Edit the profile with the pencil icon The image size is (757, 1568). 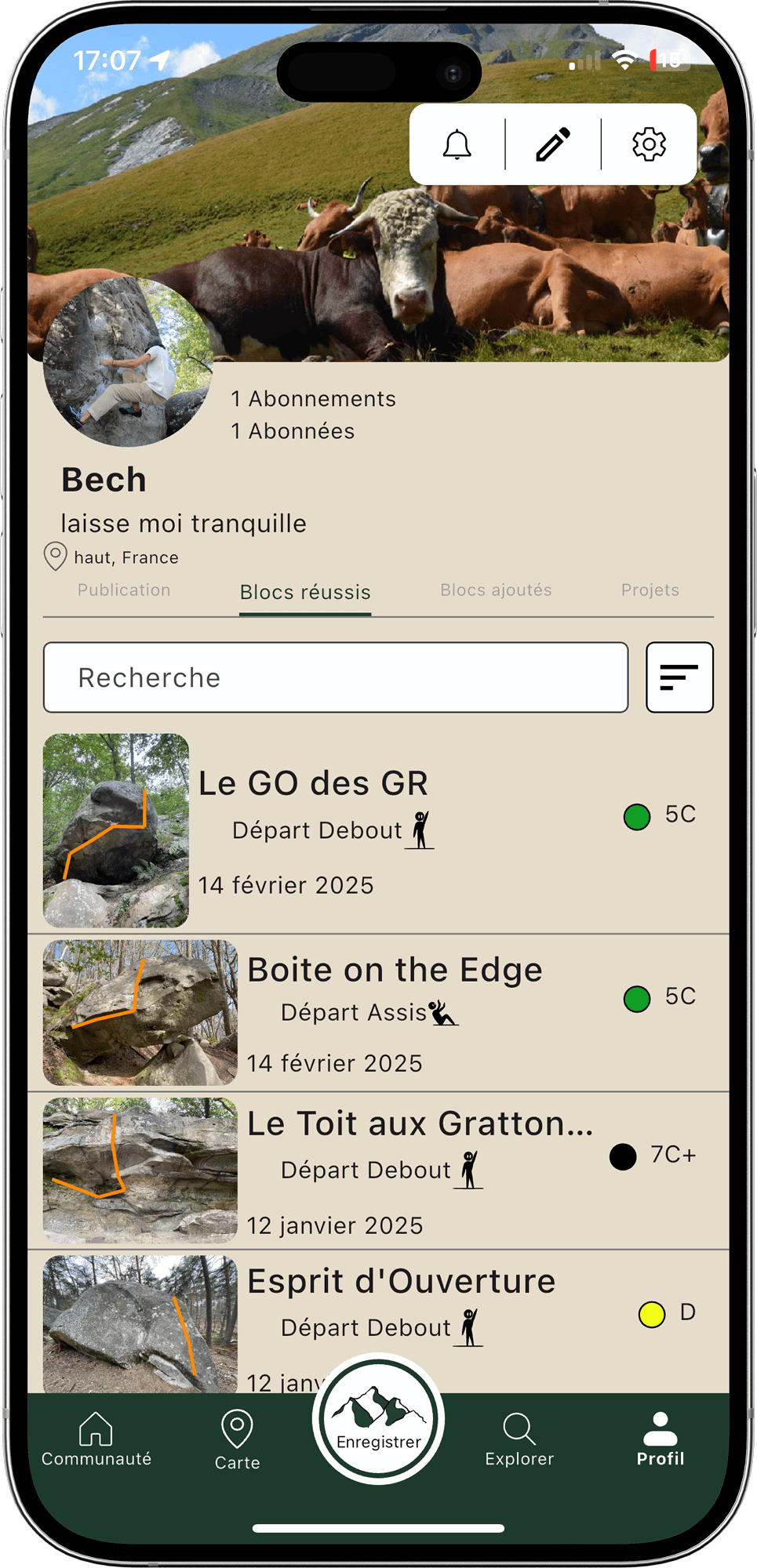click(551, 144)
